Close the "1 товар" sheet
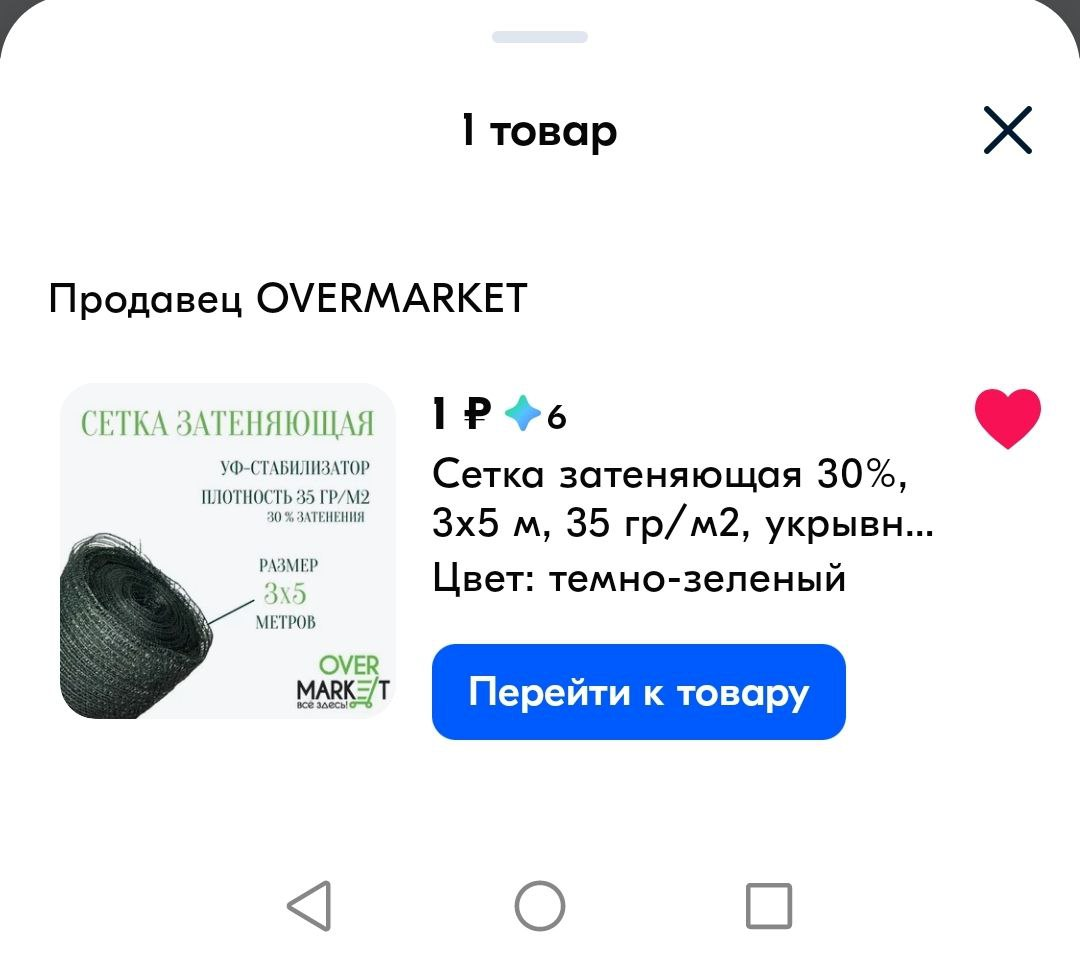 (x=1007, y=131)
